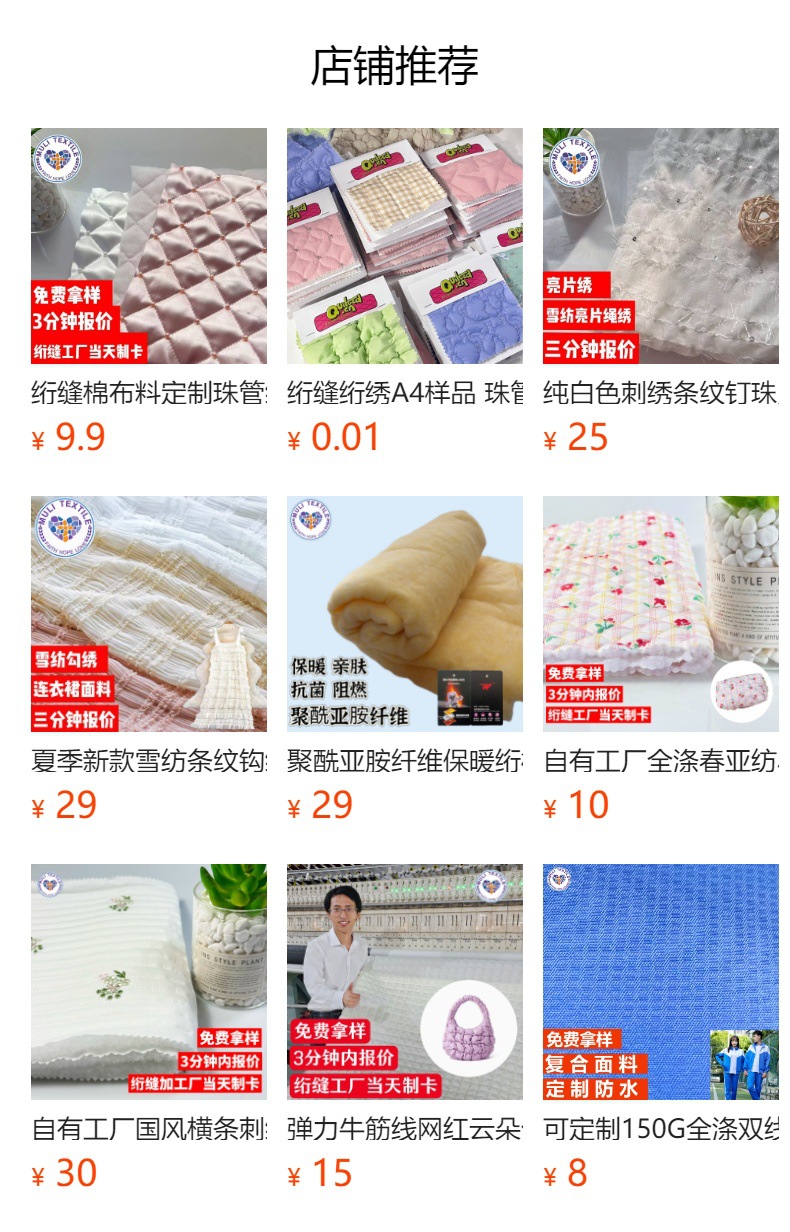
Task: Select the 弹力牛筋线网红云朵 product
Action: pyautogui.click(x=404, y=982)
